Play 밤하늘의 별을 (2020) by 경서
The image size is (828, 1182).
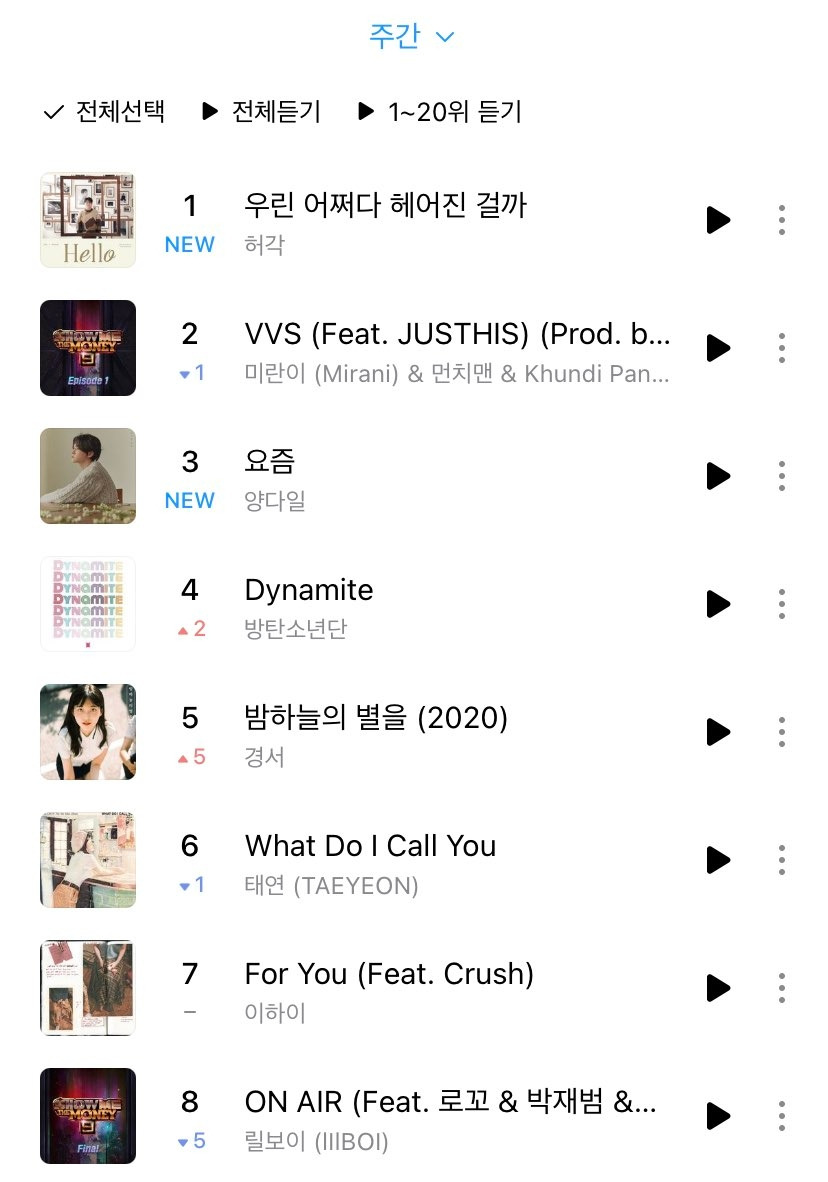(717, 732)
